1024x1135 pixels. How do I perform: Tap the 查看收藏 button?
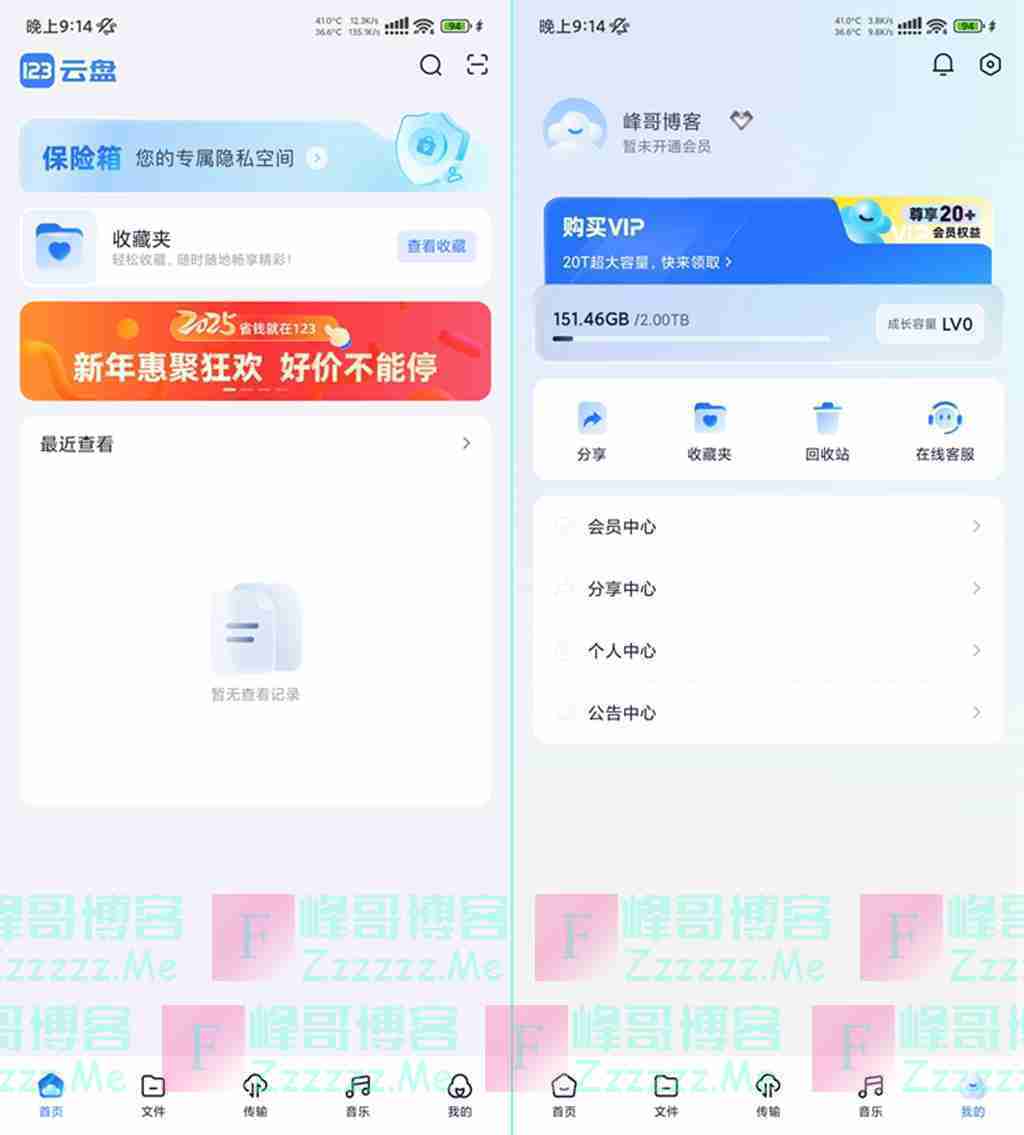pos(436,246)
